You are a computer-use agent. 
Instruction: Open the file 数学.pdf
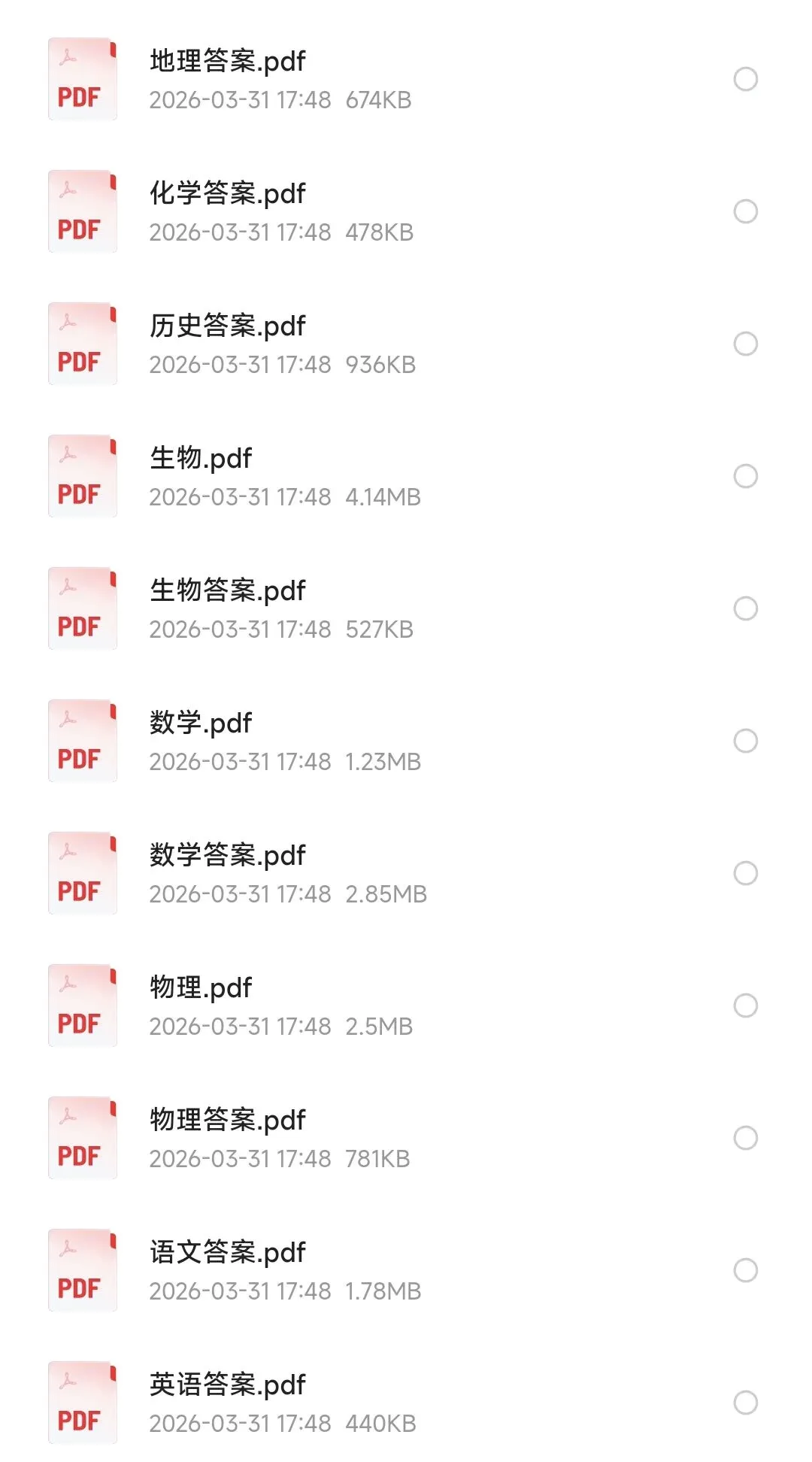(406, 741)
